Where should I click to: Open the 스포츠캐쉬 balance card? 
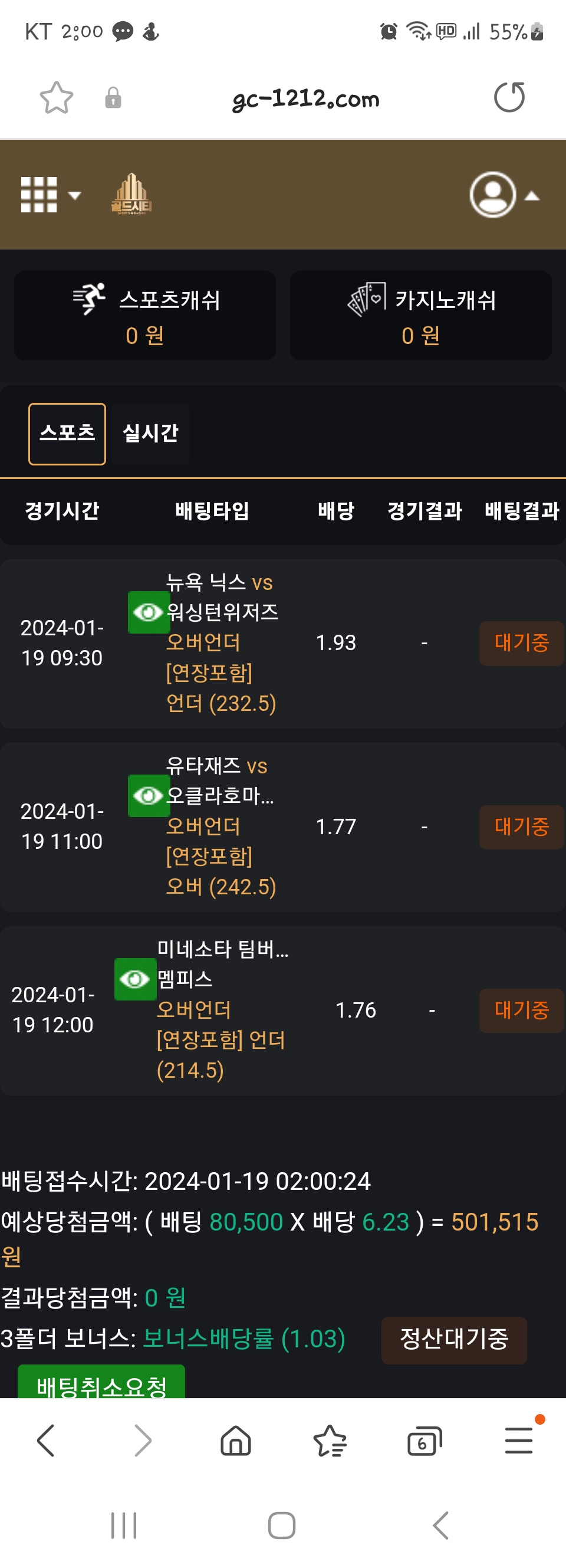tap(145, 315)
